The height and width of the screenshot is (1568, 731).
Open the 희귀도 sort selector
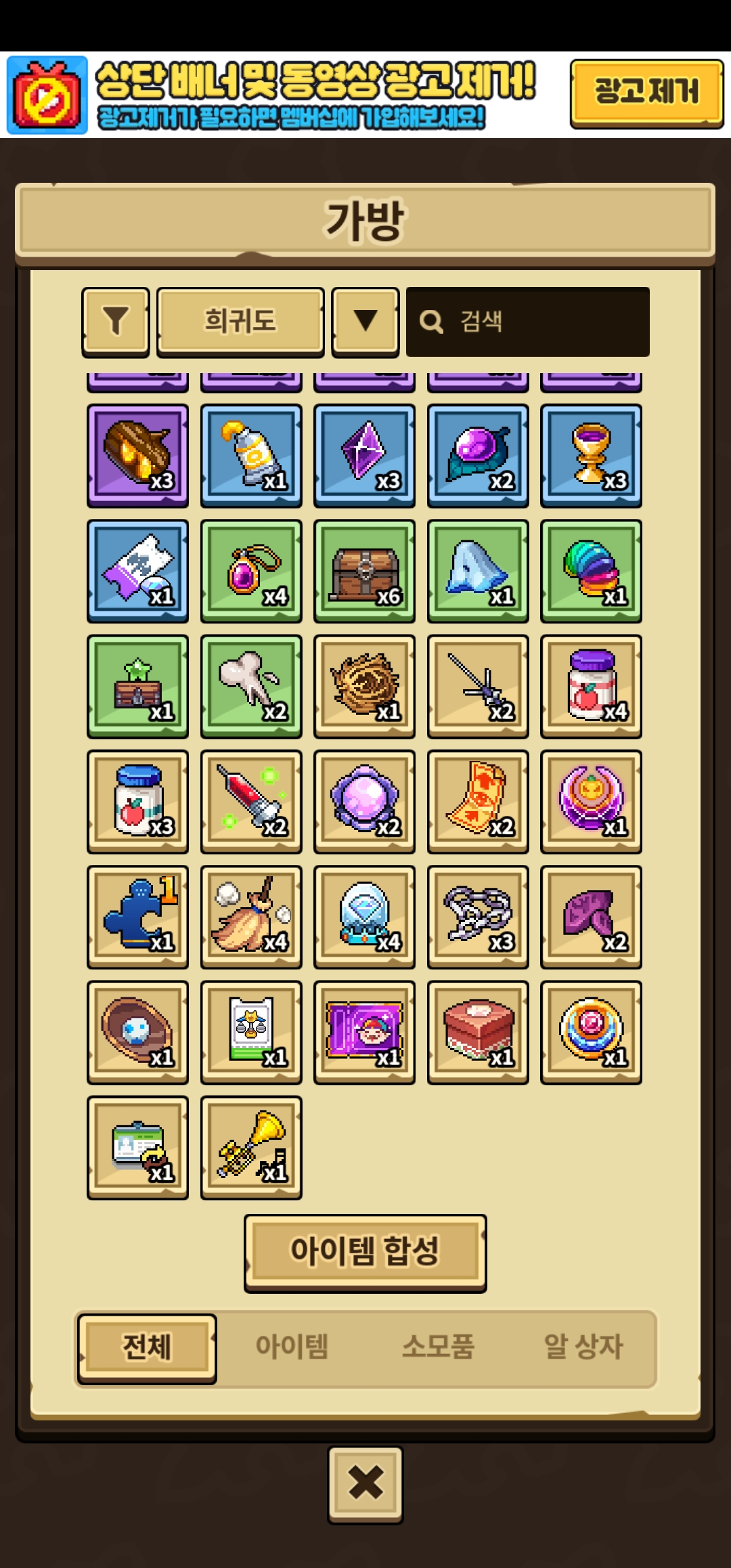pos(240,322)
